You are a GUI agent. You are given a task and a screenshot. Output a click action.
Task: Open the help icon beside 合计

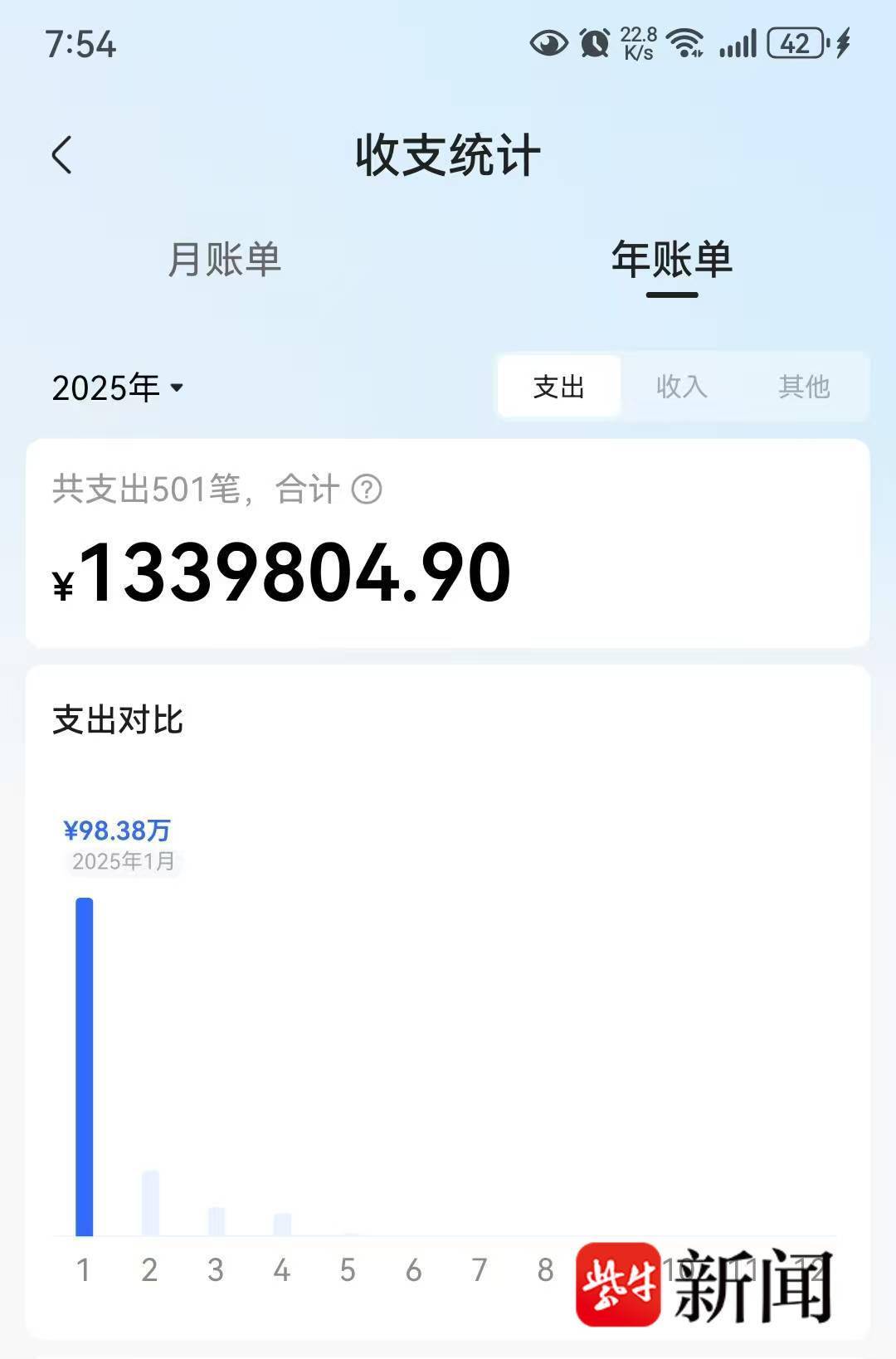click(x=367, y=490)
